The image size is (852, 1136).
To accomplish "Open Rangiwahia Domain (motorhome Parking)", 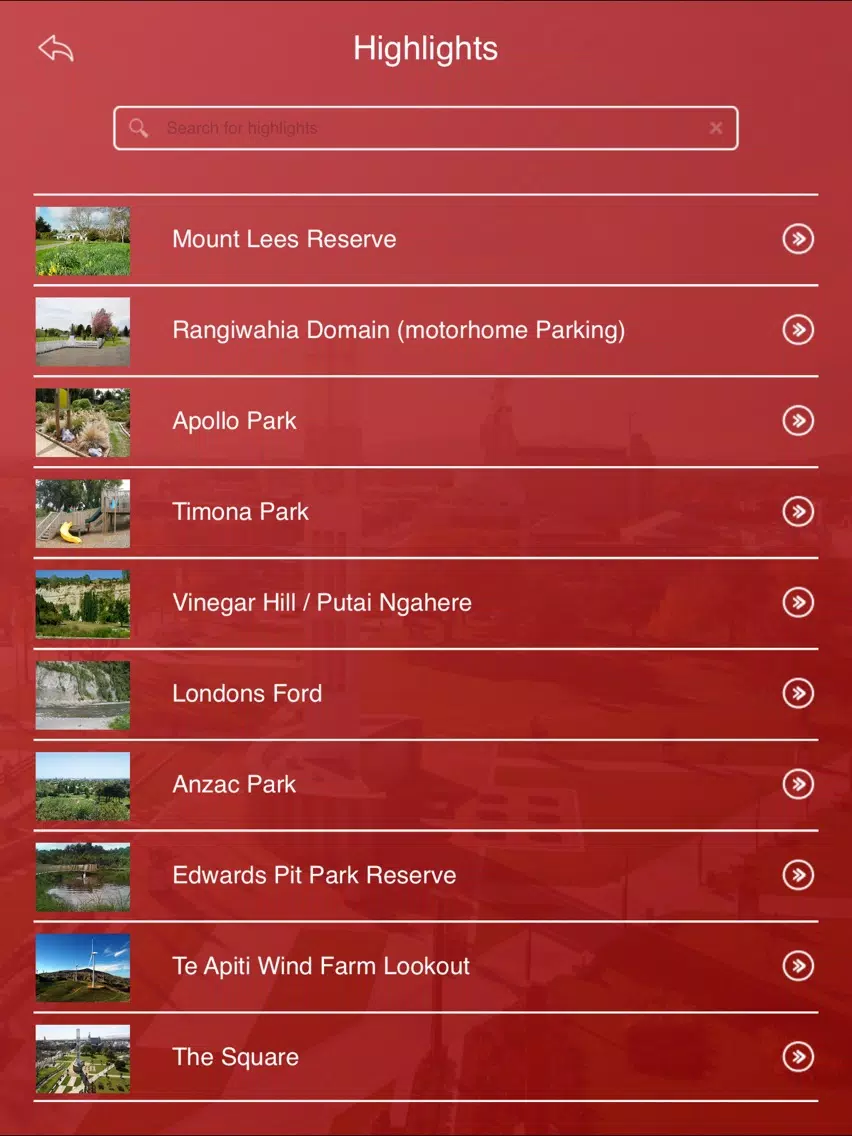I will pos(398,331).
